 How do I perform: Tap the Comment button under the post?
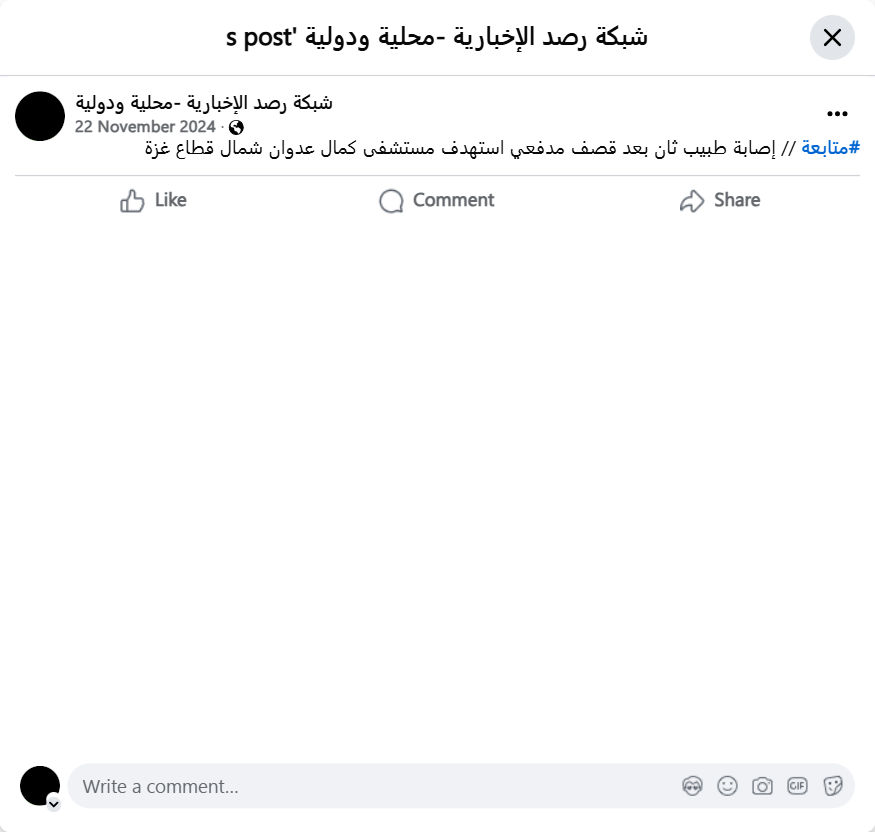point(437,200)
